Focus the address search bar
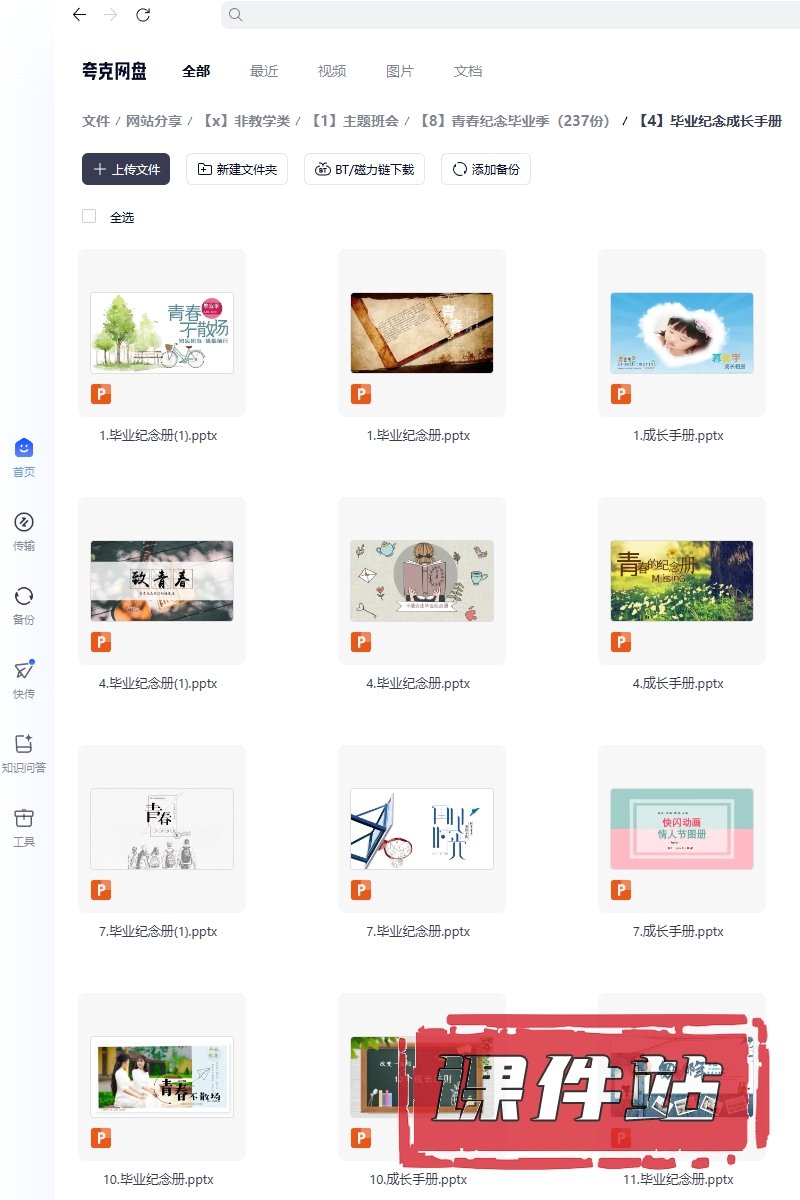This screenshot has height=1200, width=800. point(500,15)
